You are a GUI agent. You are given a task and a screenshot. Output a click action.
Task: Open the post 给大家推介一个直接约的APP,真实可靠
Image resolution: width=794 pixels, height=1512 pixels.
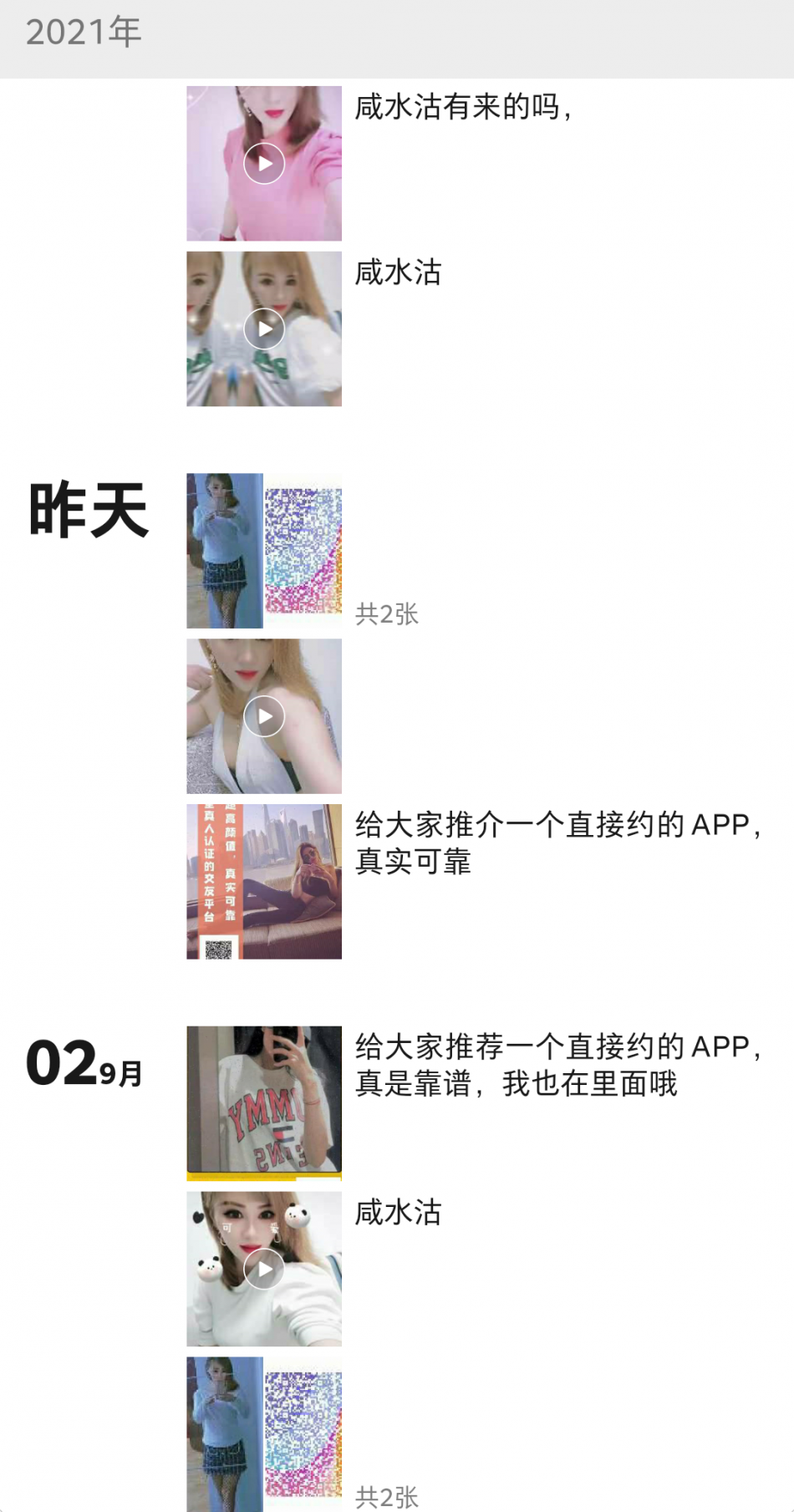point(264,882)
